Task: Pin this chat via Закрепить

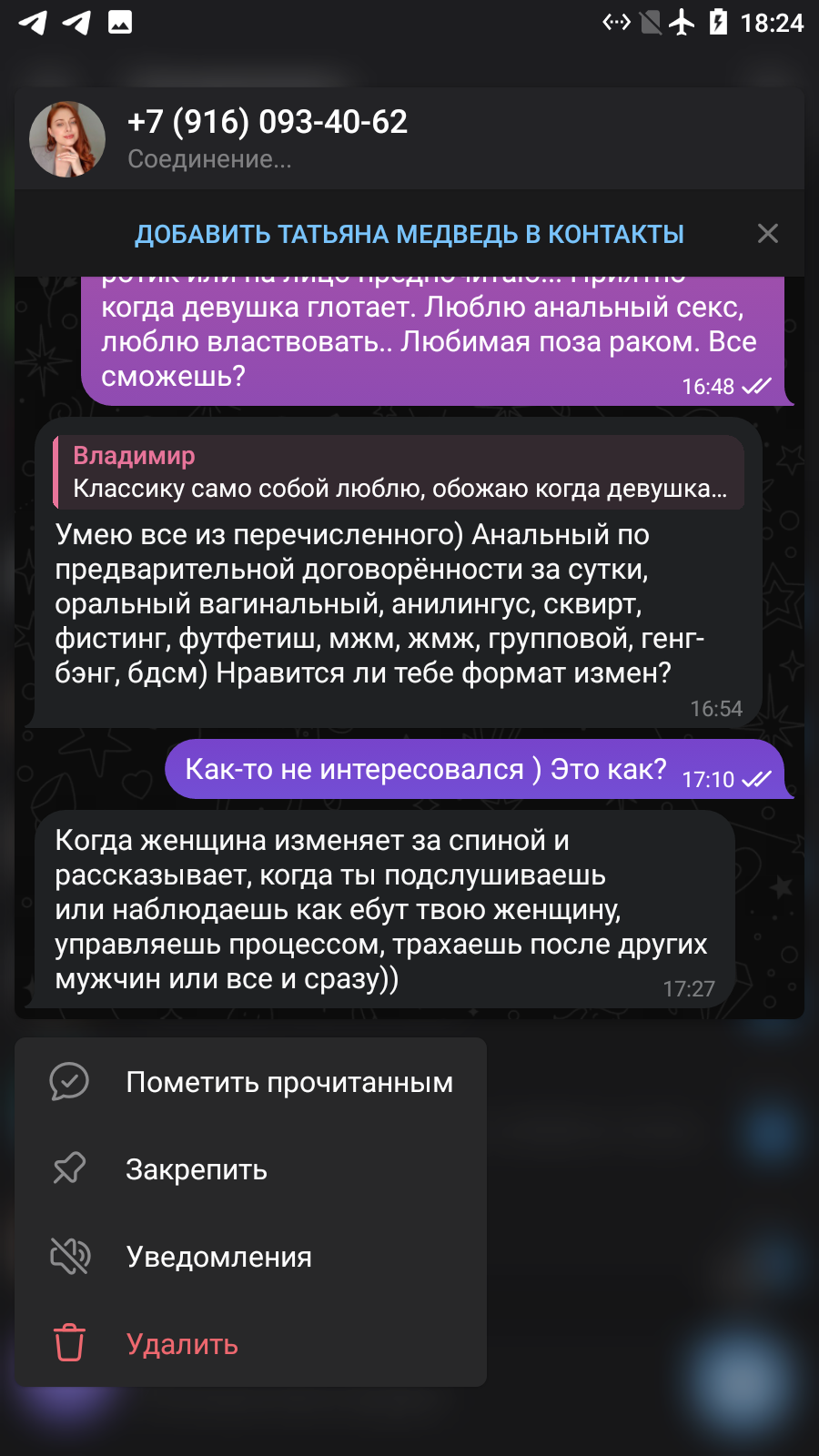Action: tap(250, 1169)
